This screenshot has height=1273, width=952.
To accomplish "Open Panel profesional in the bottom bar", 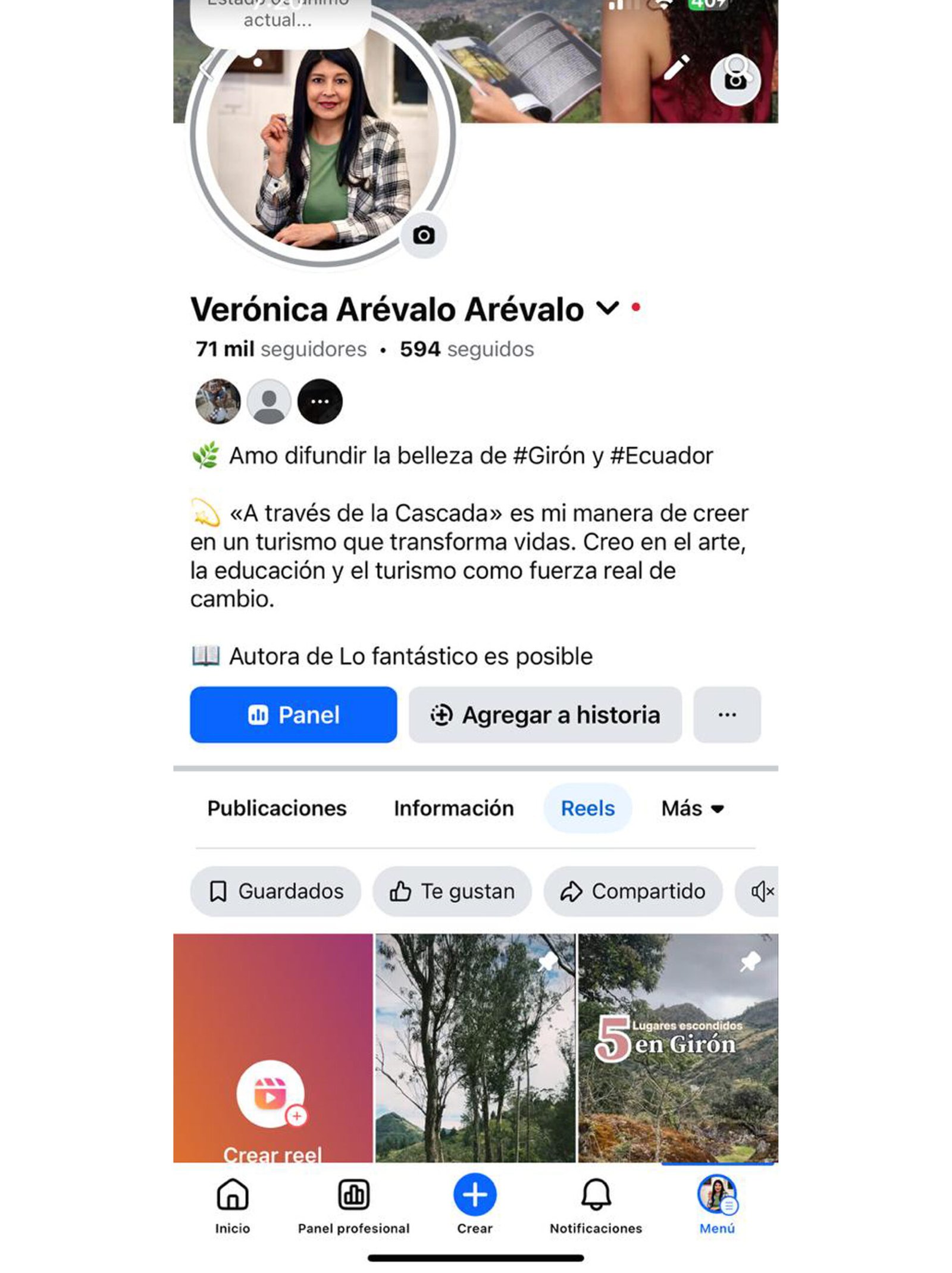I will [353, 1204].
